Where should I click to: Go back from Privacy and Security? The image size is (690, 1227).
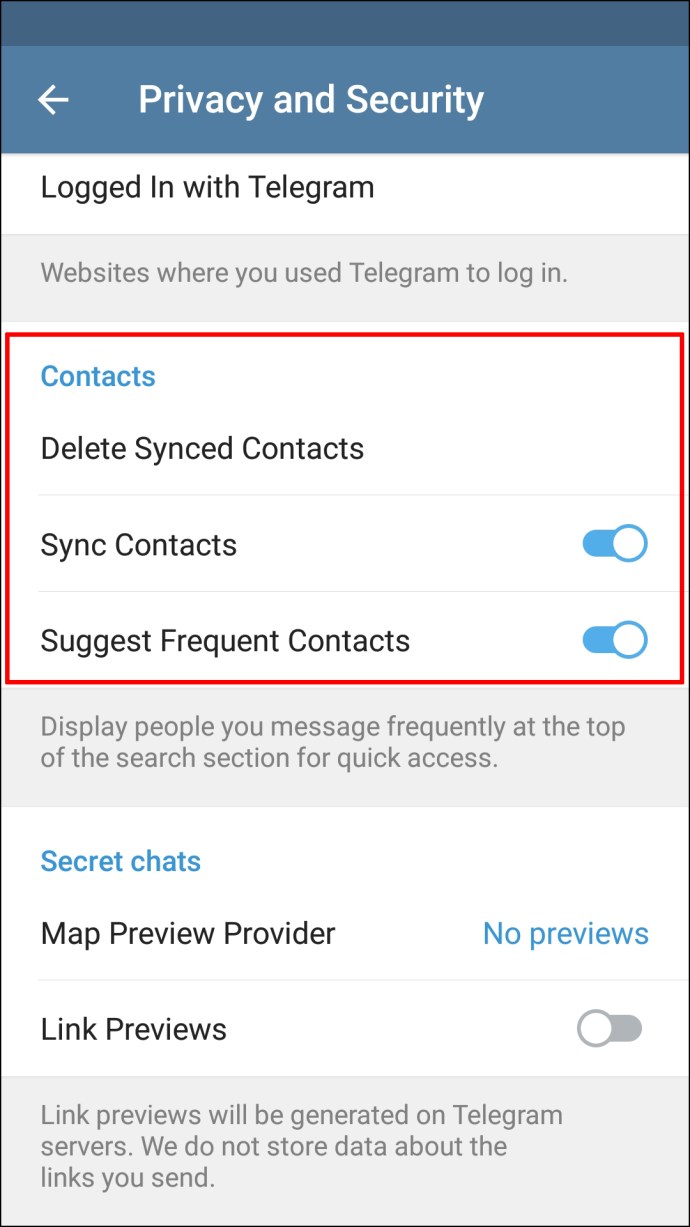53,100
